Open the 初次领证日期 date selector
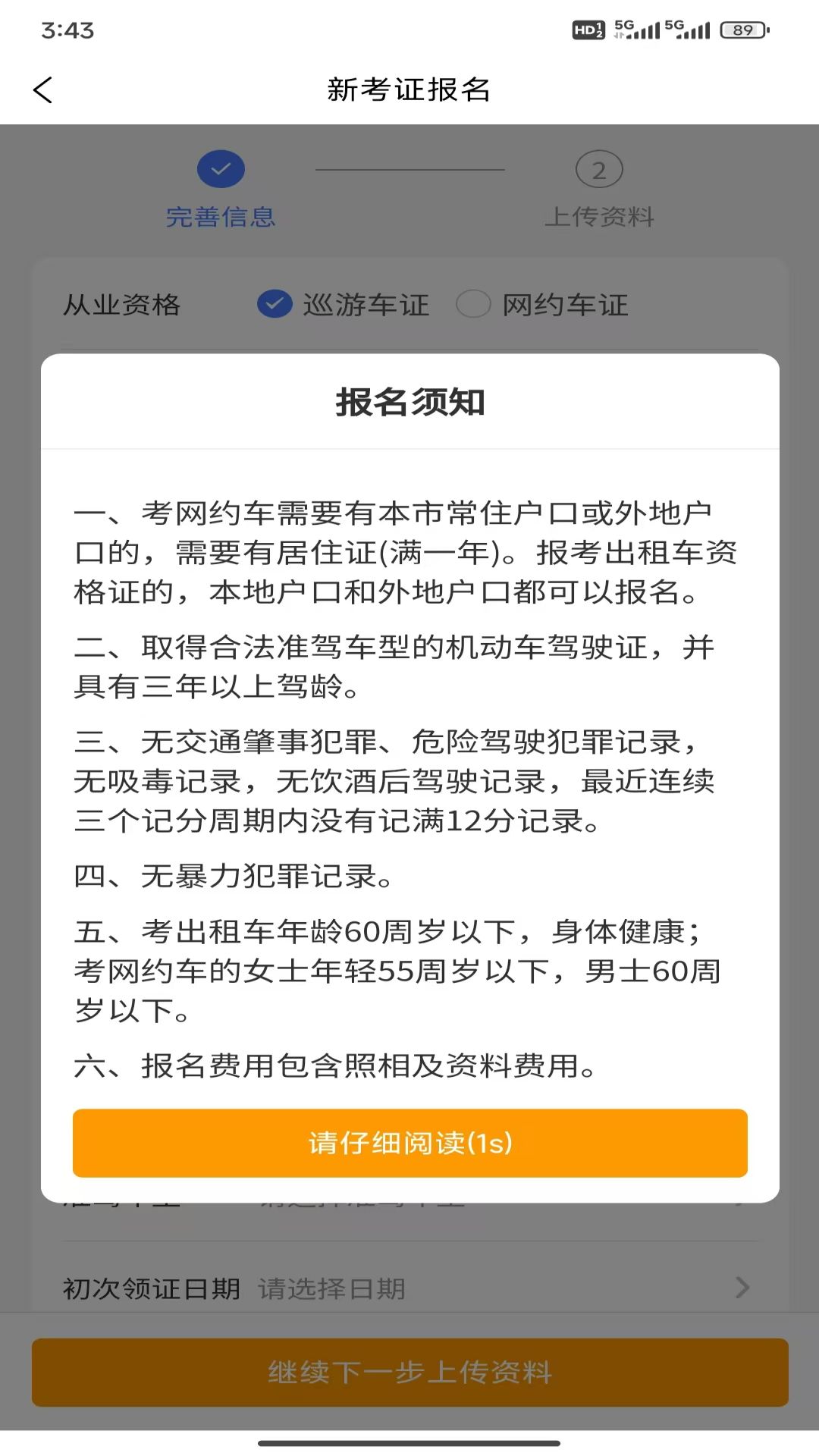 point(152,1288)
